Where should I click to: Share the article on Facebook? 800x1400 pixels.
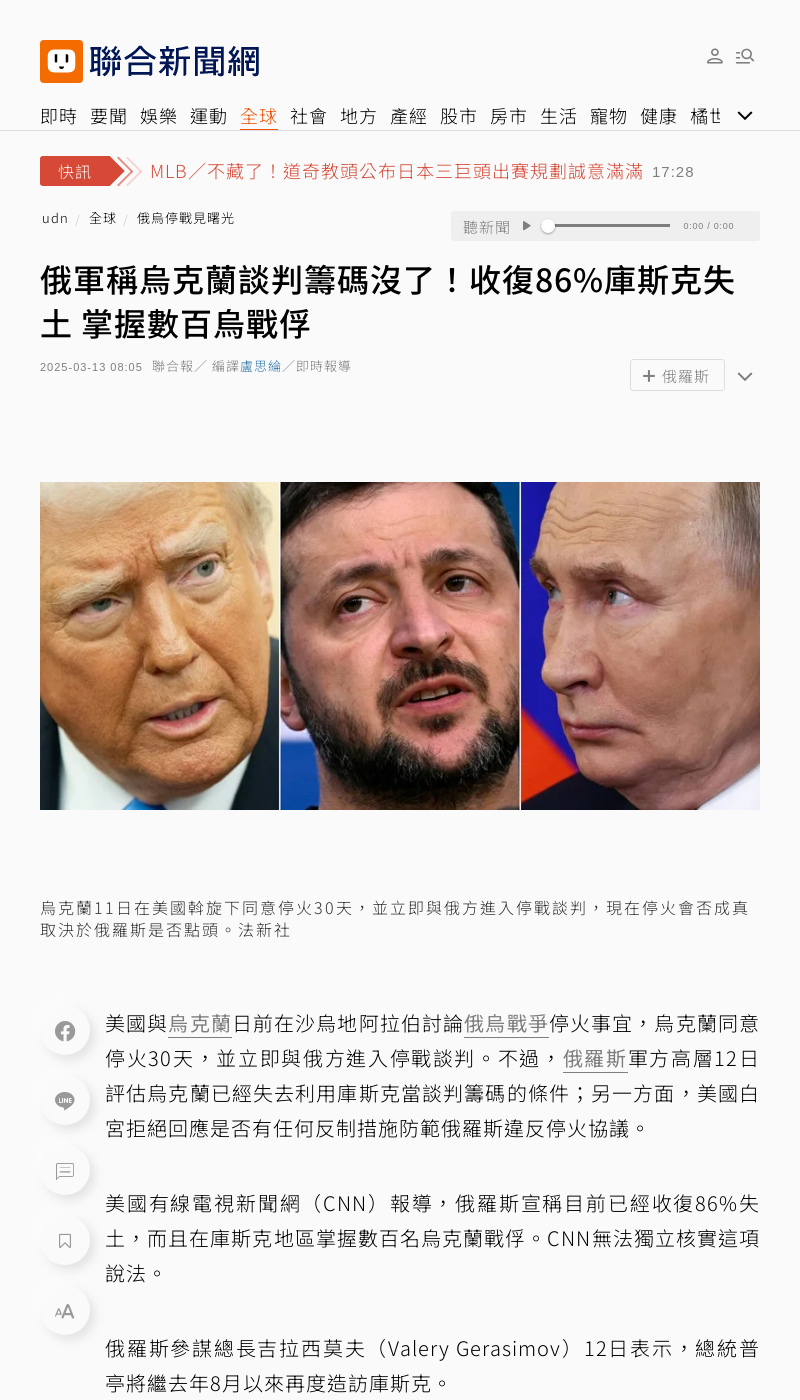(x=65, y=1031)
